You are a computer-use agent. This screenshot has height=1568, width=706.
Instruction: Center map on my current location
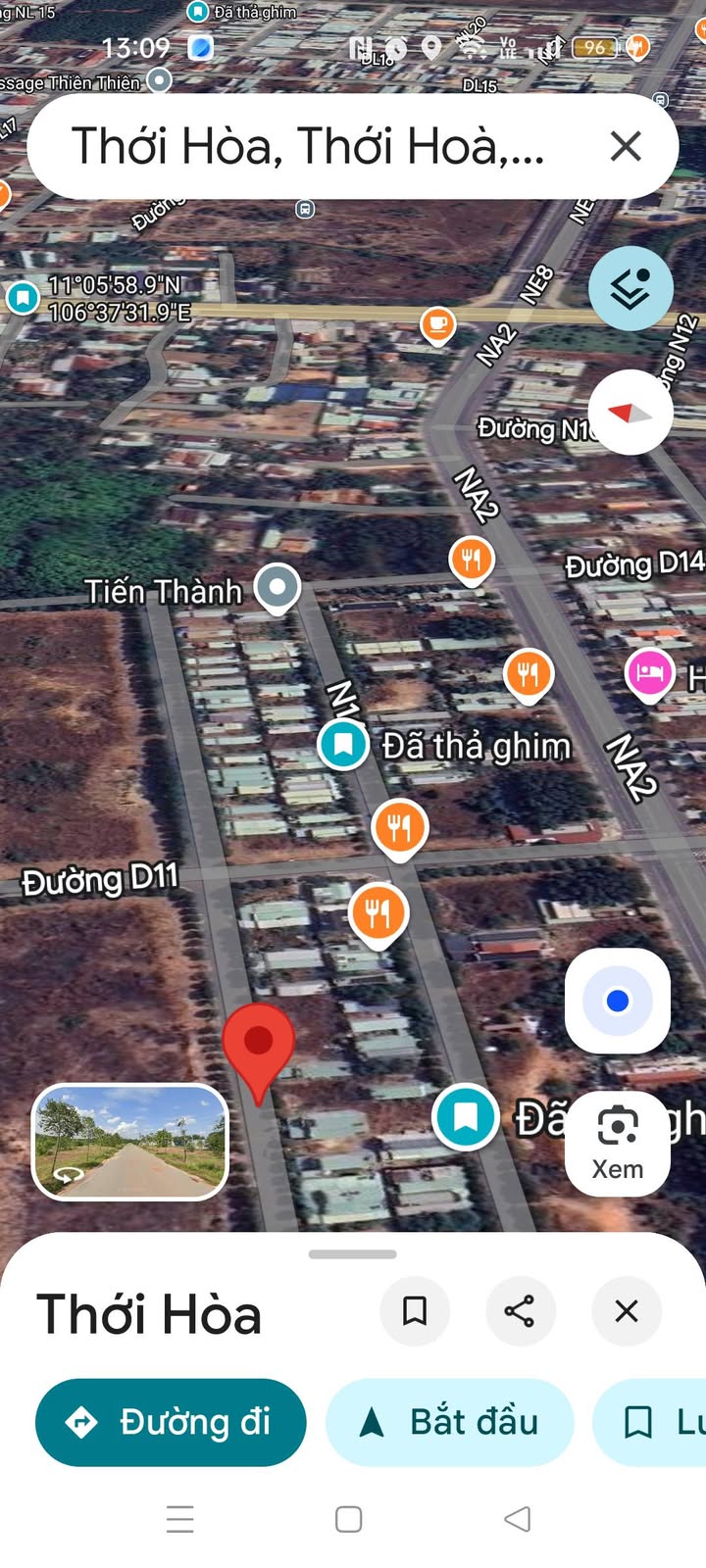click(x=618, y=1001)
